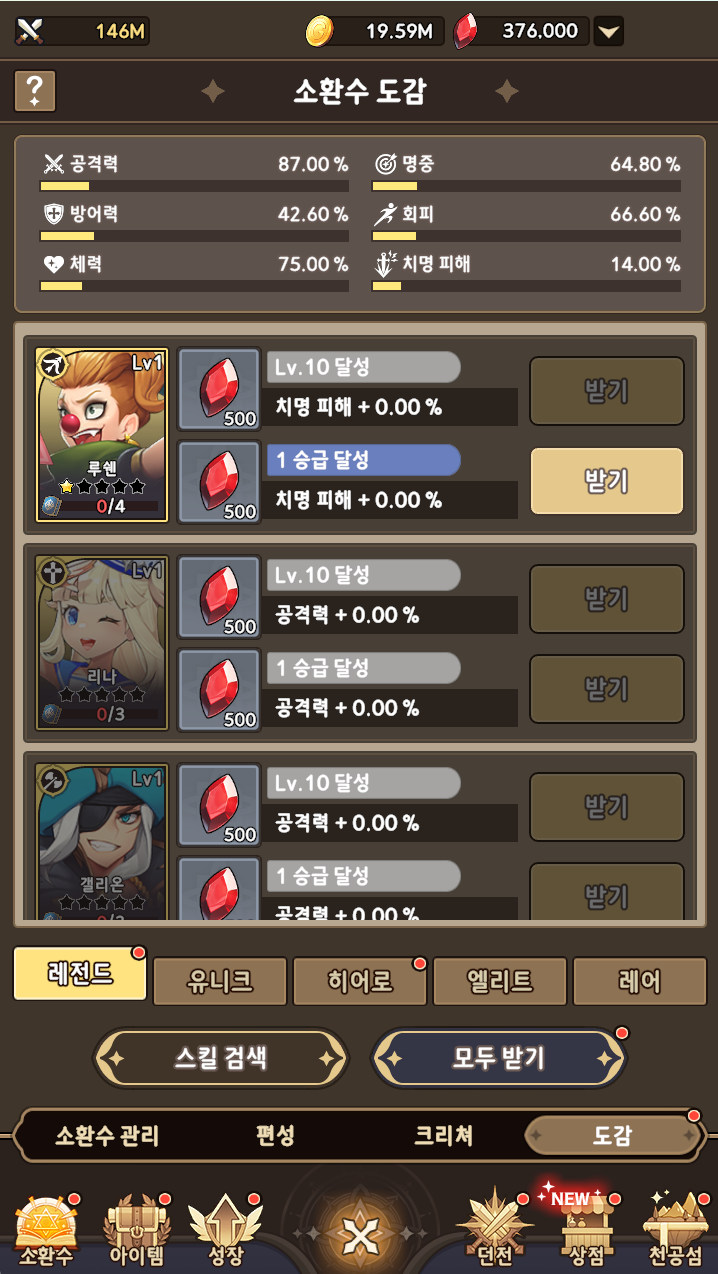
Task: Select the 레전드 rarity tab
Action: 80,974
